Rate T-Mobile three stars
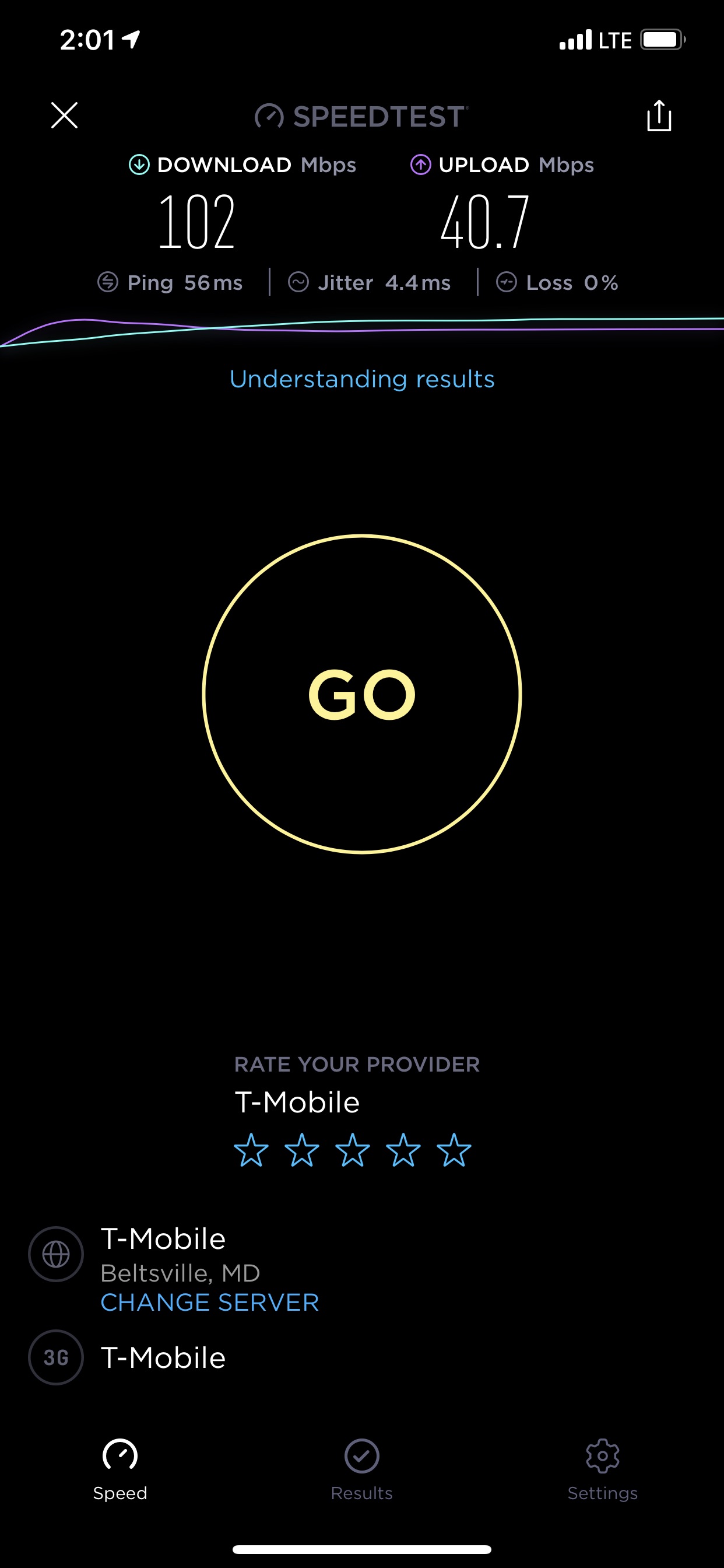 353,1150
